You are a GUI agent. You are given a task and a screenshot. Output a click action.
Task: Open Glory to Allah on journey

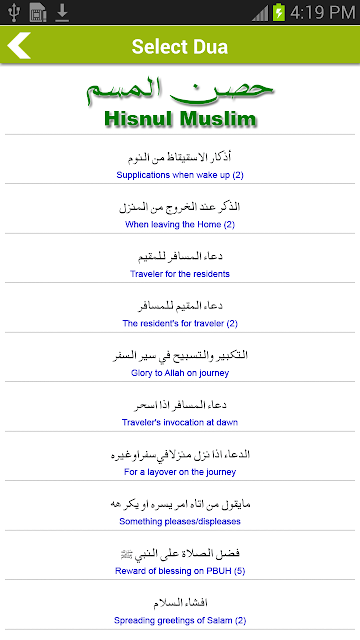180,358
